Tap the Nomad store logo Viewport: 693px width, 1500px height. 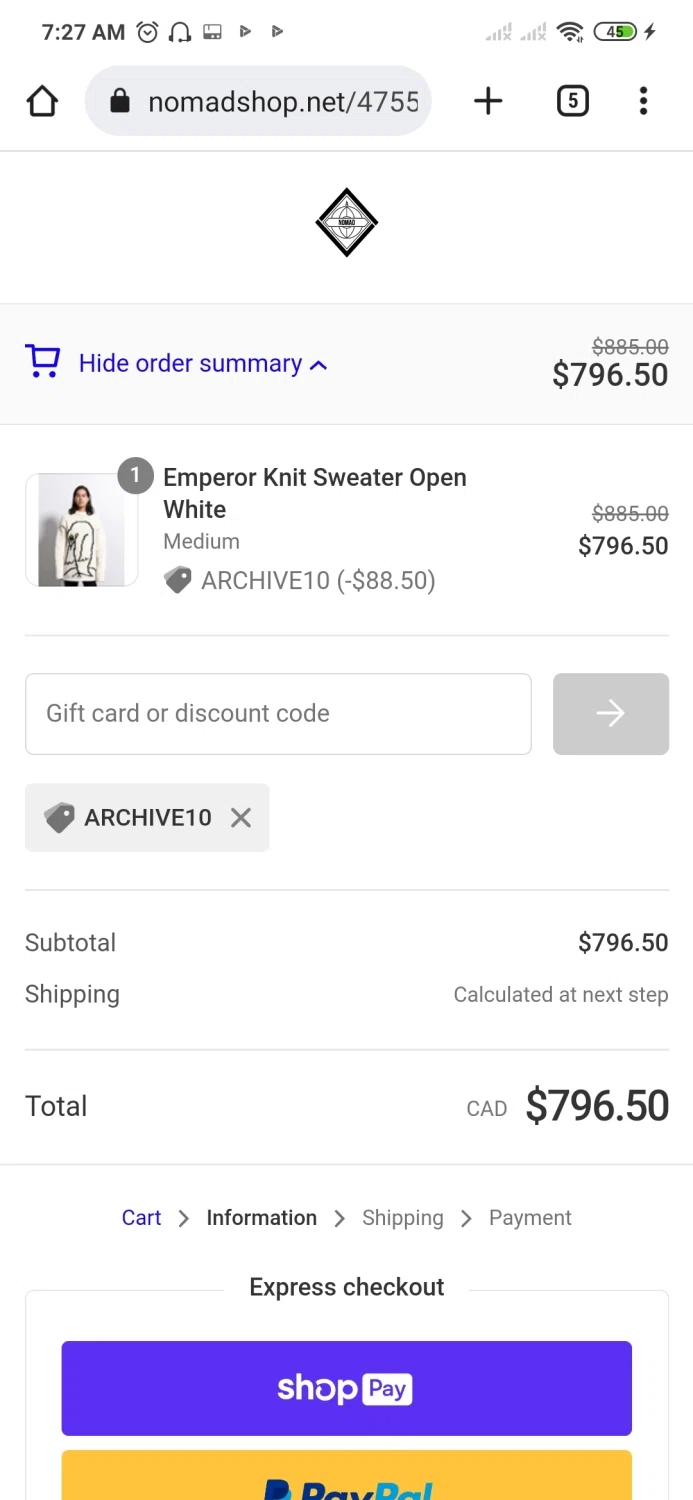[346, 222]
